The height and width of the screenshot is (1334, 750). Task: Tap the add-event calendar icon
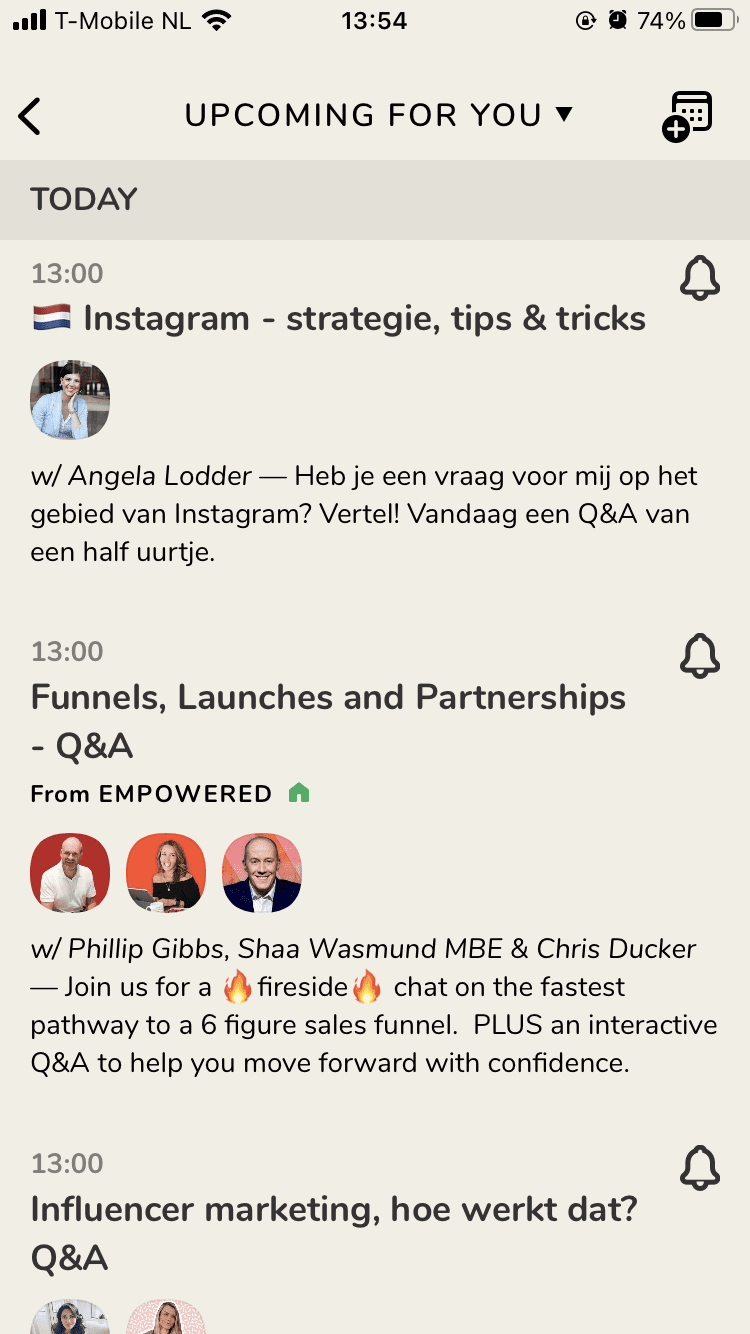click(687, 116)
